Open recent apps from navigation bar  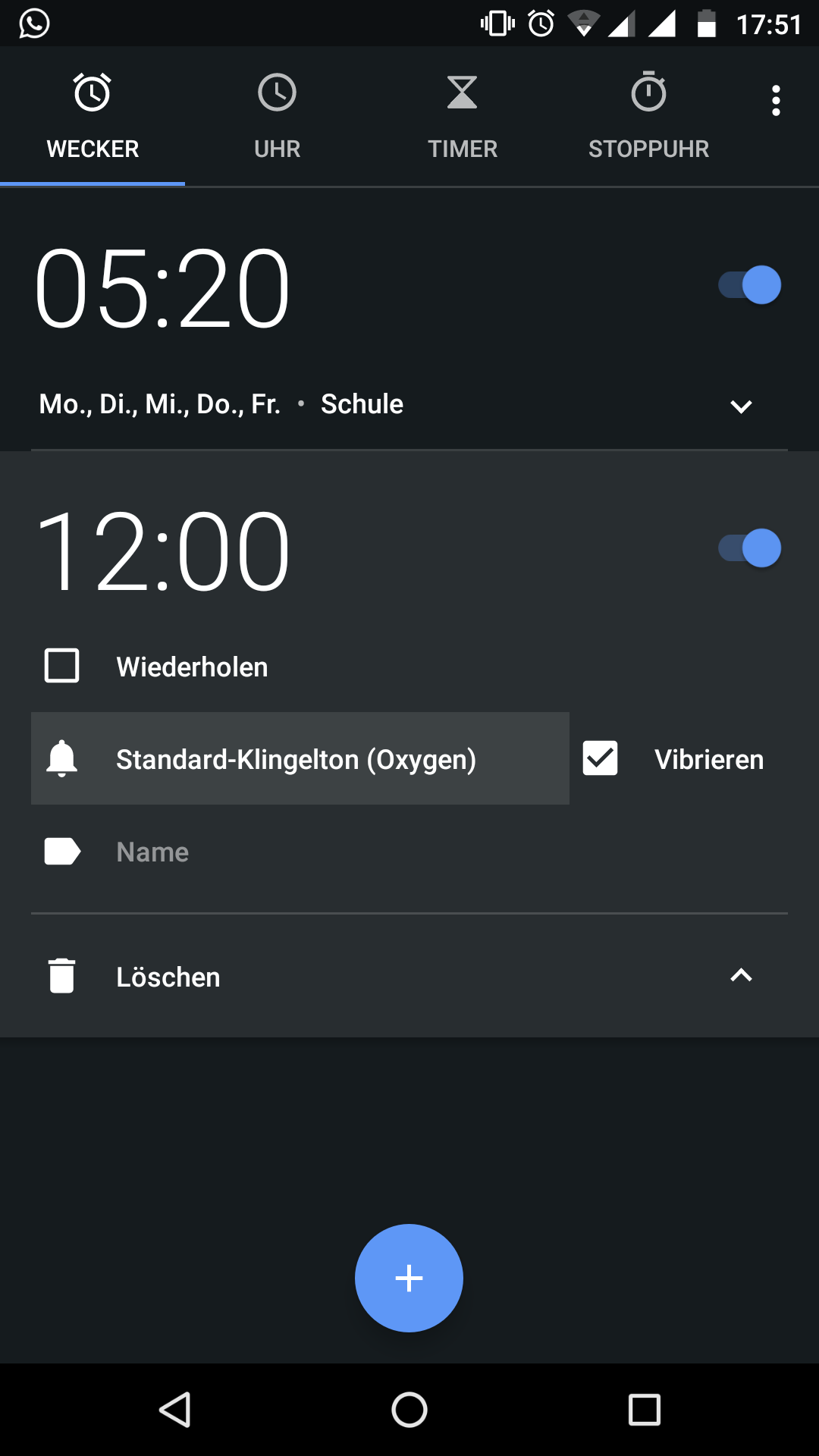click(x=645, y=1410)
